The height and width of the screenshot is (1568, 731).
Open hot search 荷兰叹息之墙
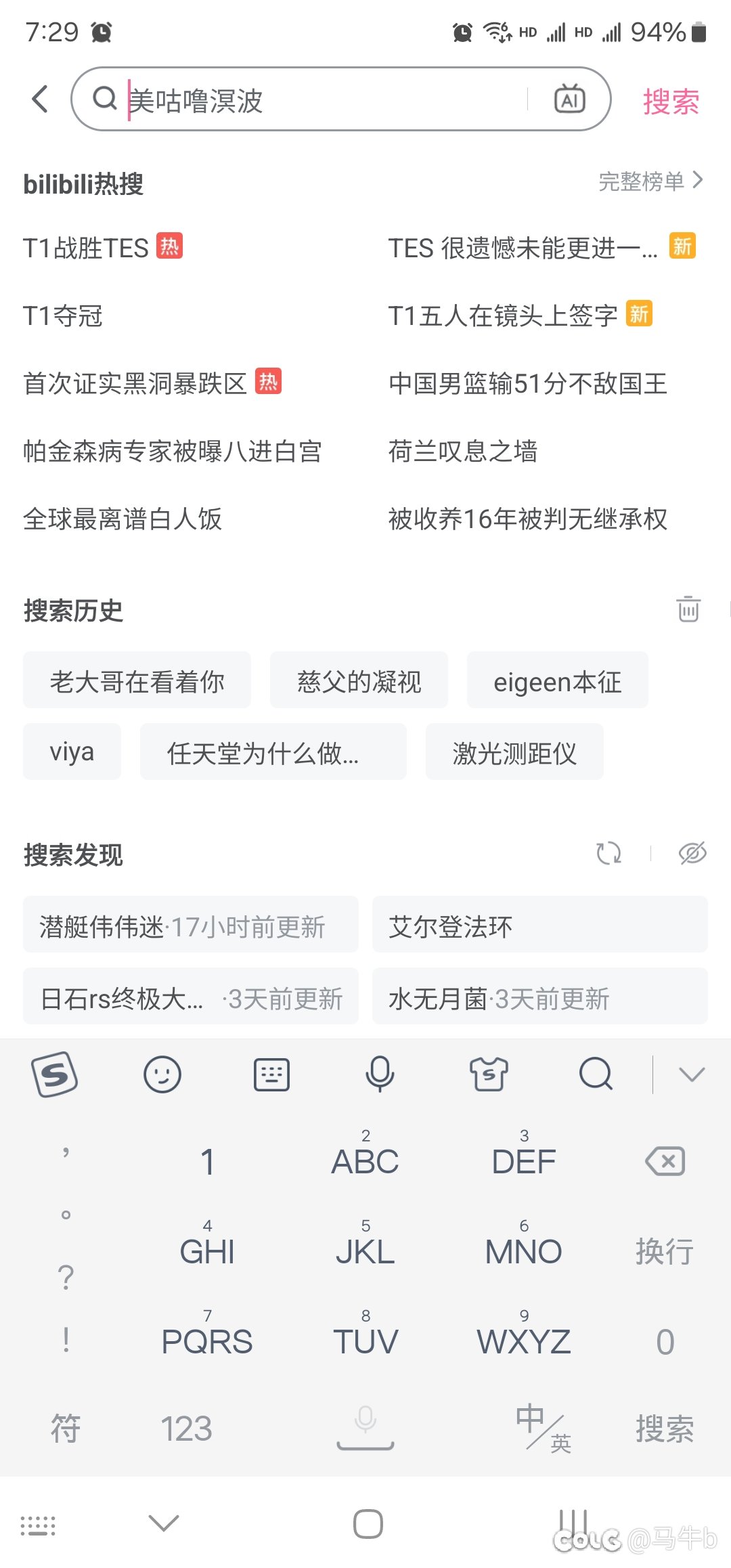point(463,452)
